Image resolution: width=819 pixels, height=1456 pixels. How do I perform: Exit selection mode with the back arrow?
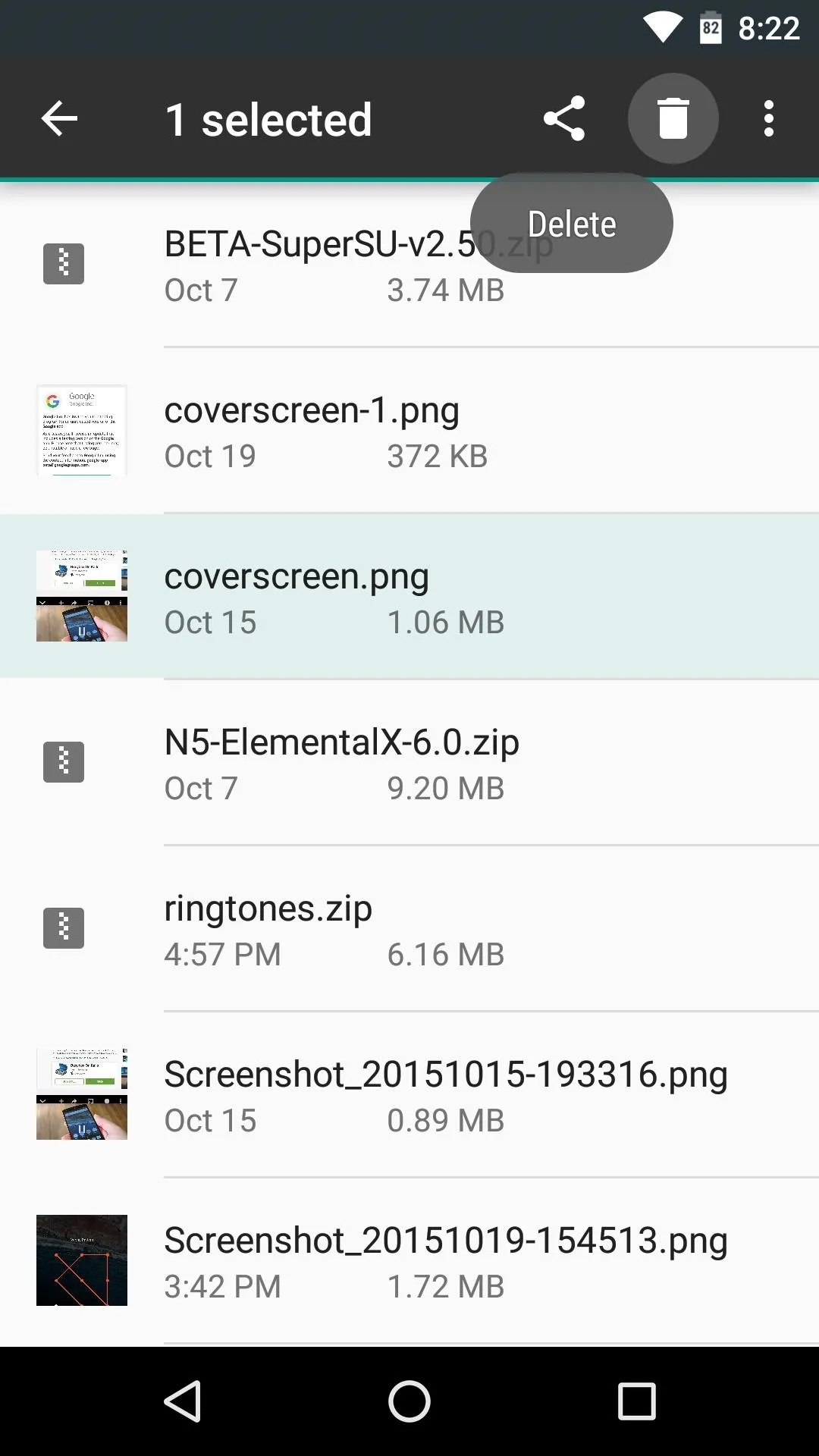59,119
